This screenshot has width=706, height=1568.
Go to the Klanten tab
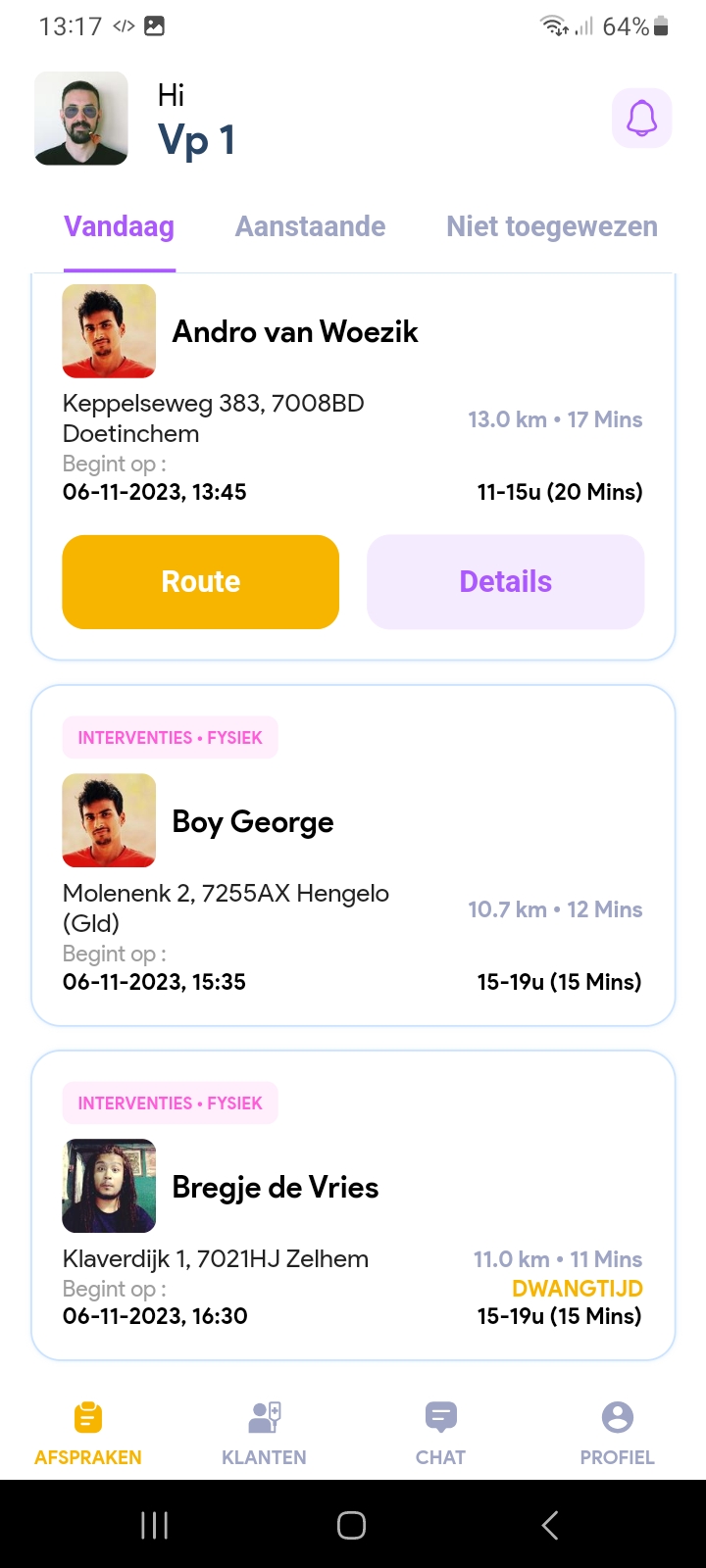point(264,1434)
